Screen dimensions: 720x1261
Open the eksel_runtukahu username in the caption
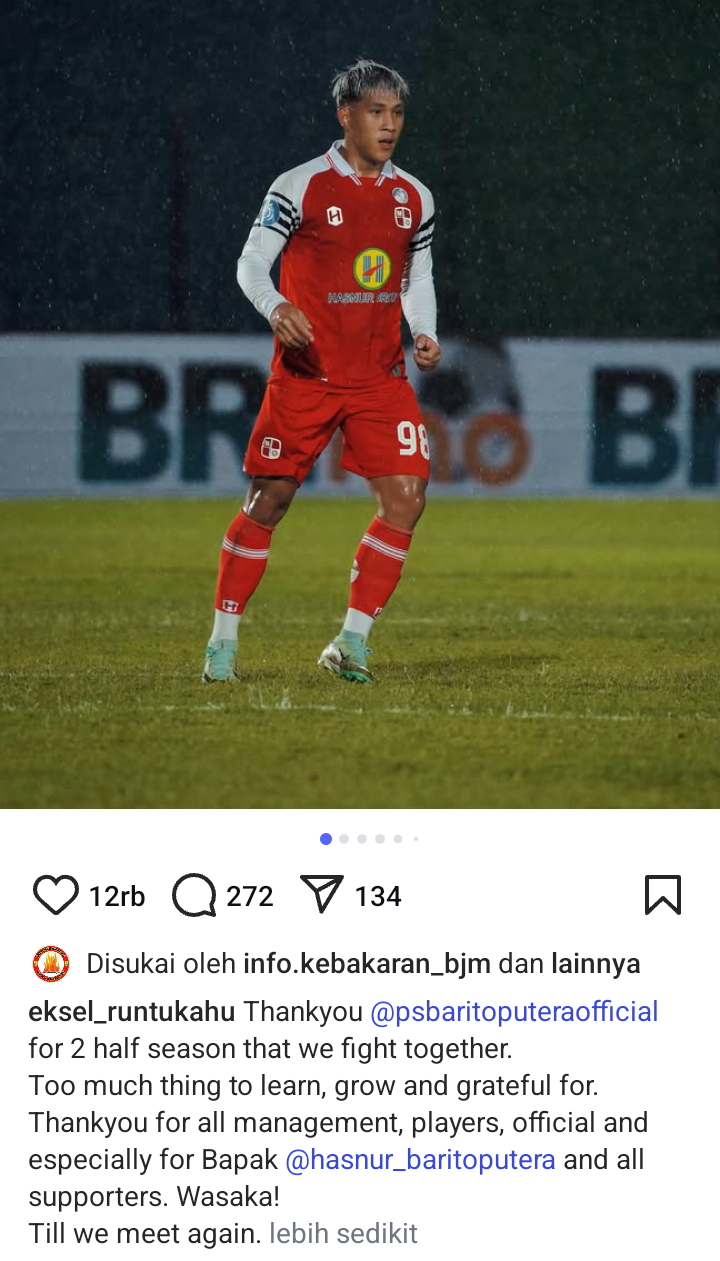131,1012
